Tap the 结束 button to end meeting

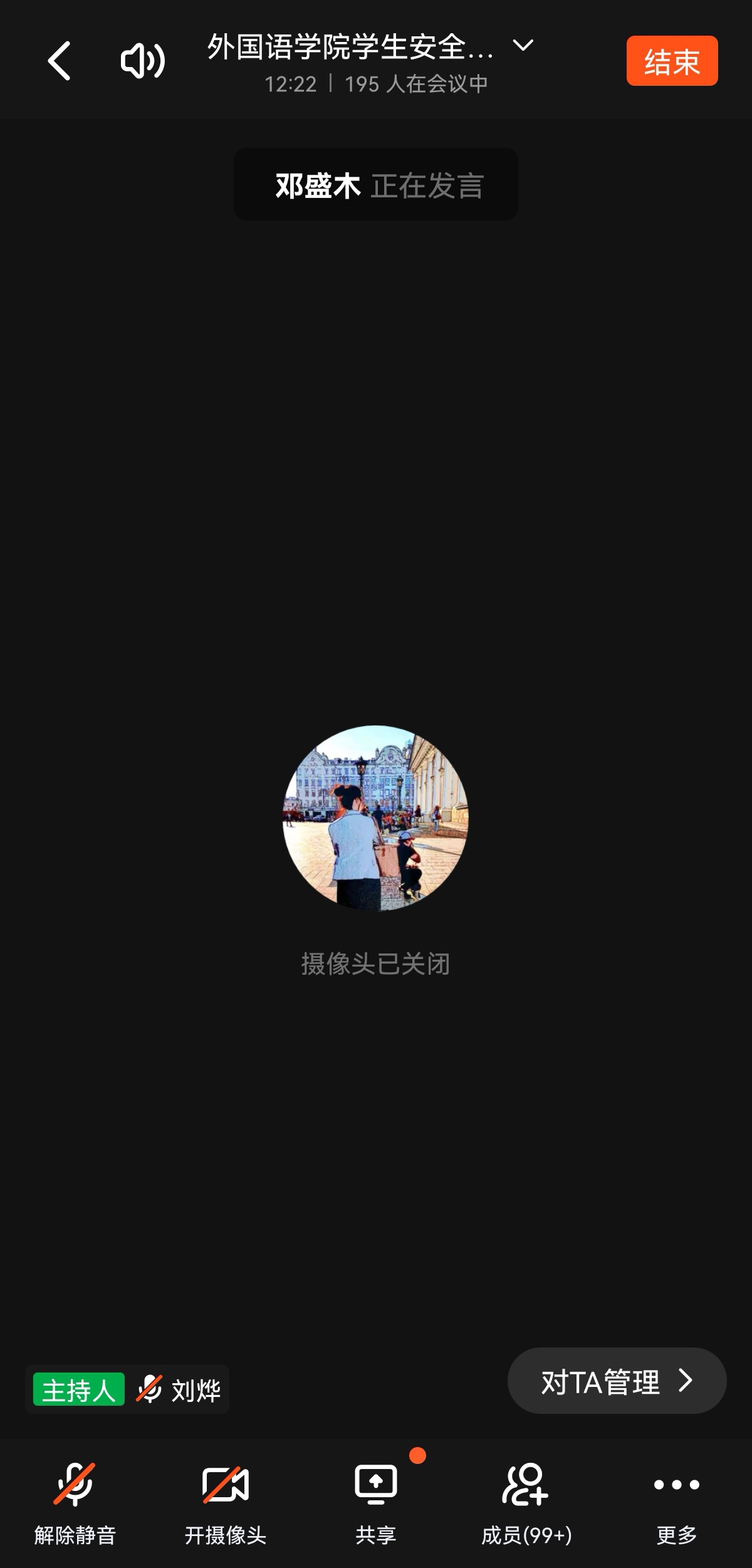tap(672, 61)
